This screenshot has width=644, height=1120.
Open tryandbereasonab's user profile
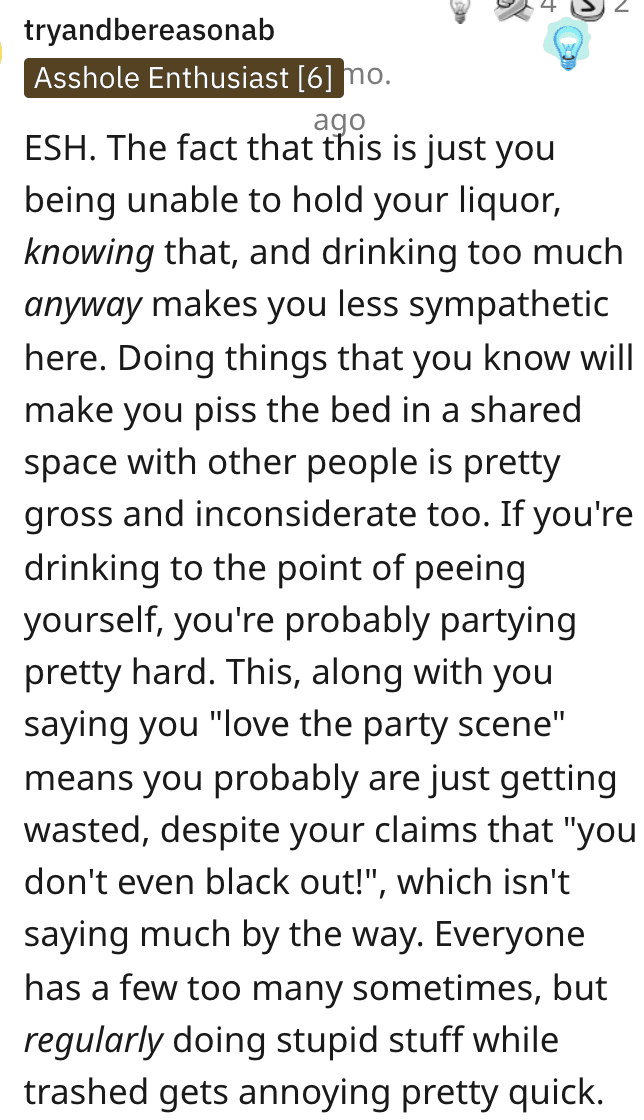149,31
